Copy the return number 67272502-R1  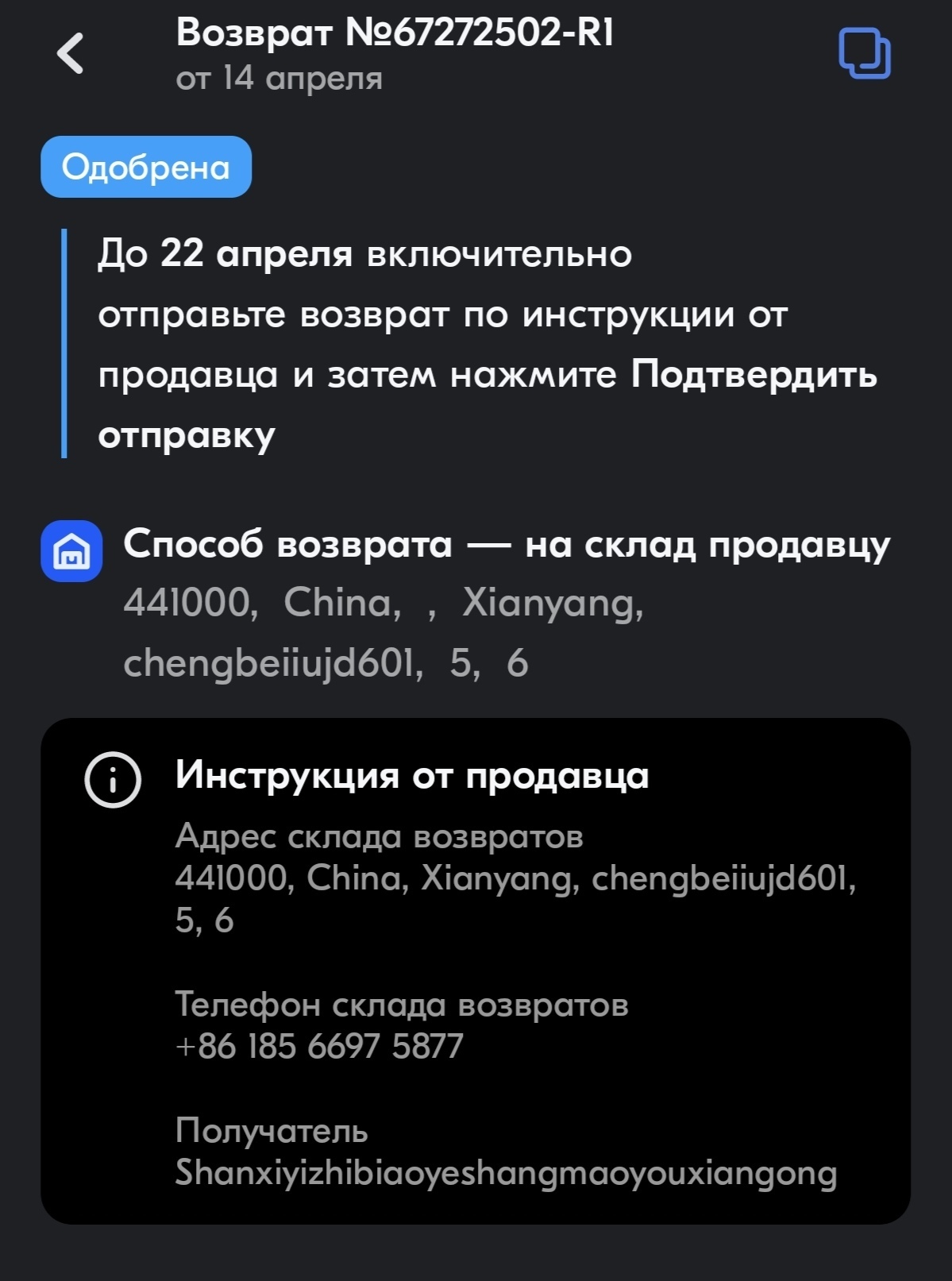click(865, 53)
